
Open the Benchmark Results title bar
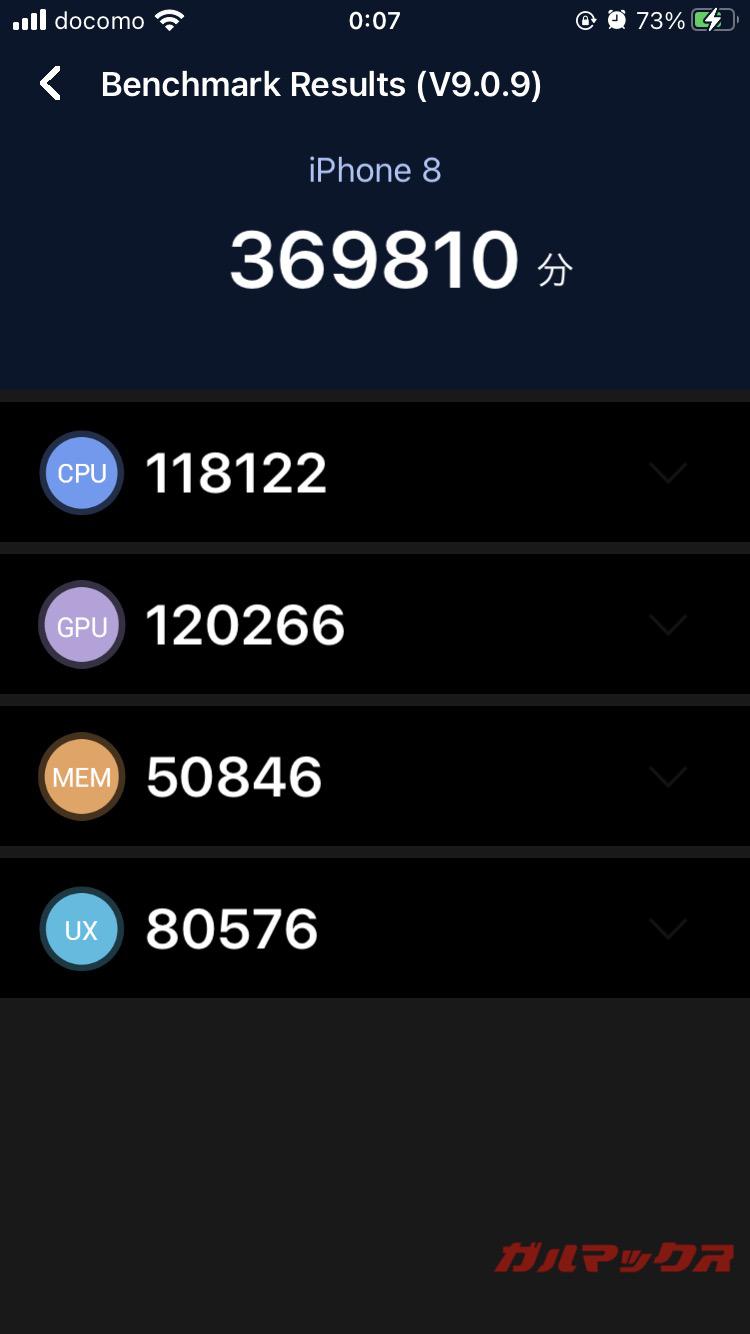pyautogui.click(x=318, y=84)
